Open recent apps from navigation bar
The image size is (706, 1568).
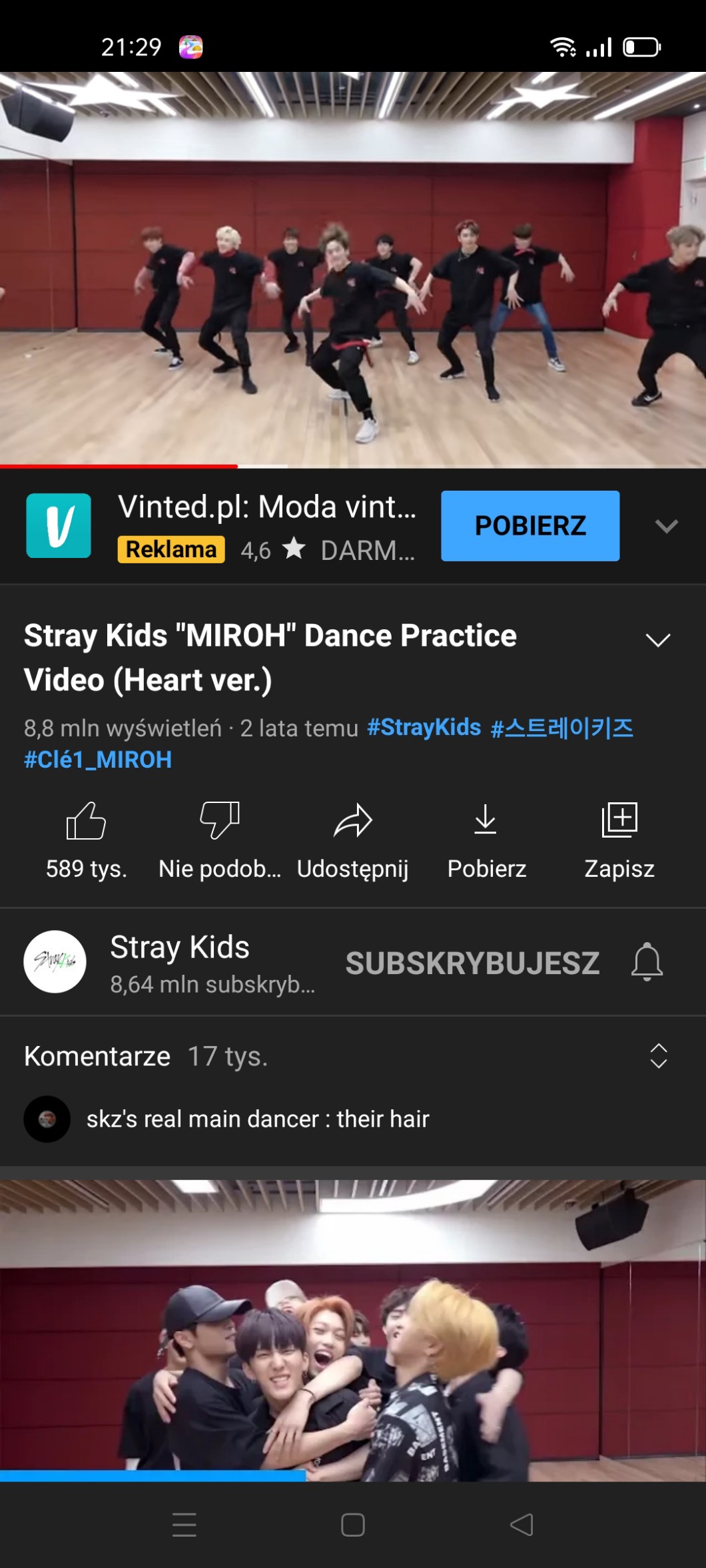[x=184, y=1525]
